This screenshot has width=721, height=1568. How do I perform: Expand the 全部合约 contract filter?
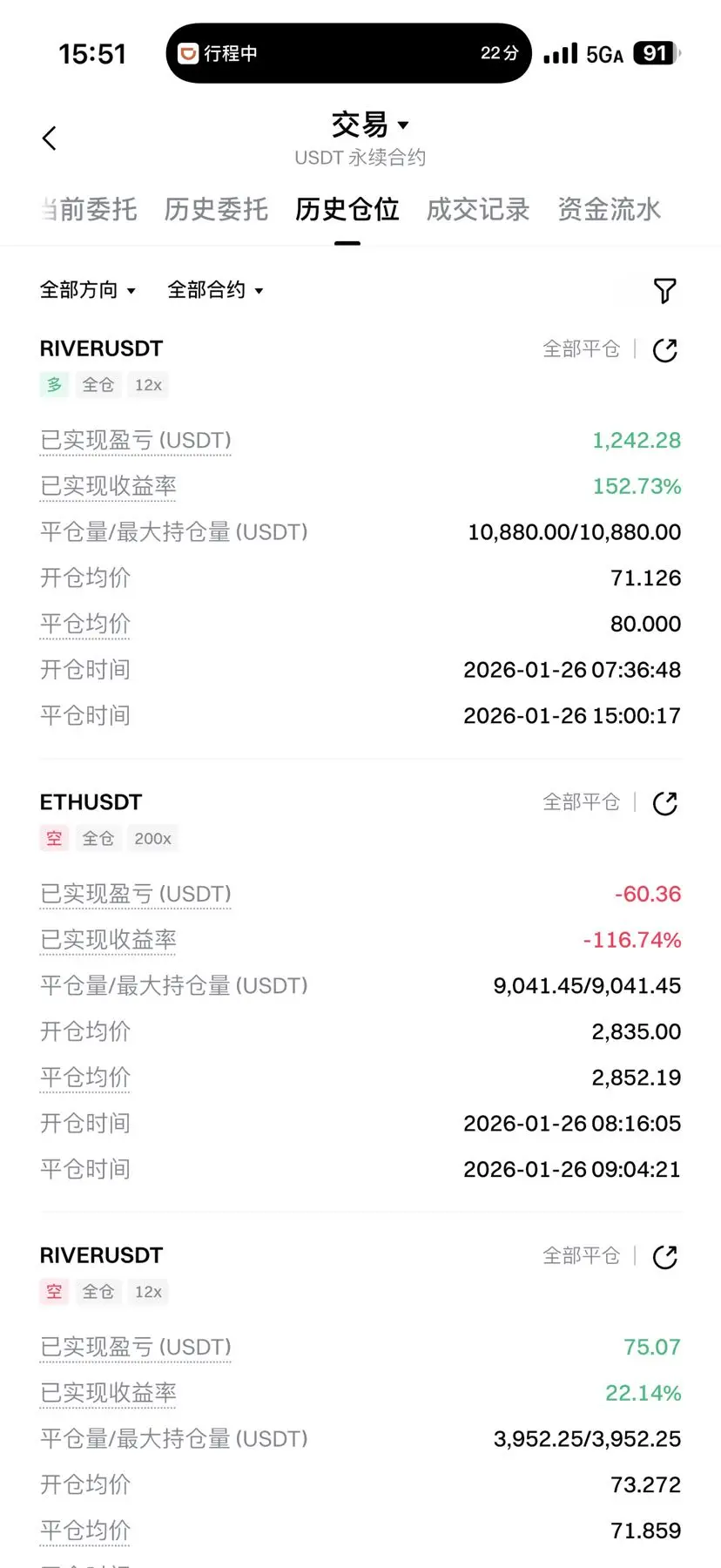tap(215, 290)
